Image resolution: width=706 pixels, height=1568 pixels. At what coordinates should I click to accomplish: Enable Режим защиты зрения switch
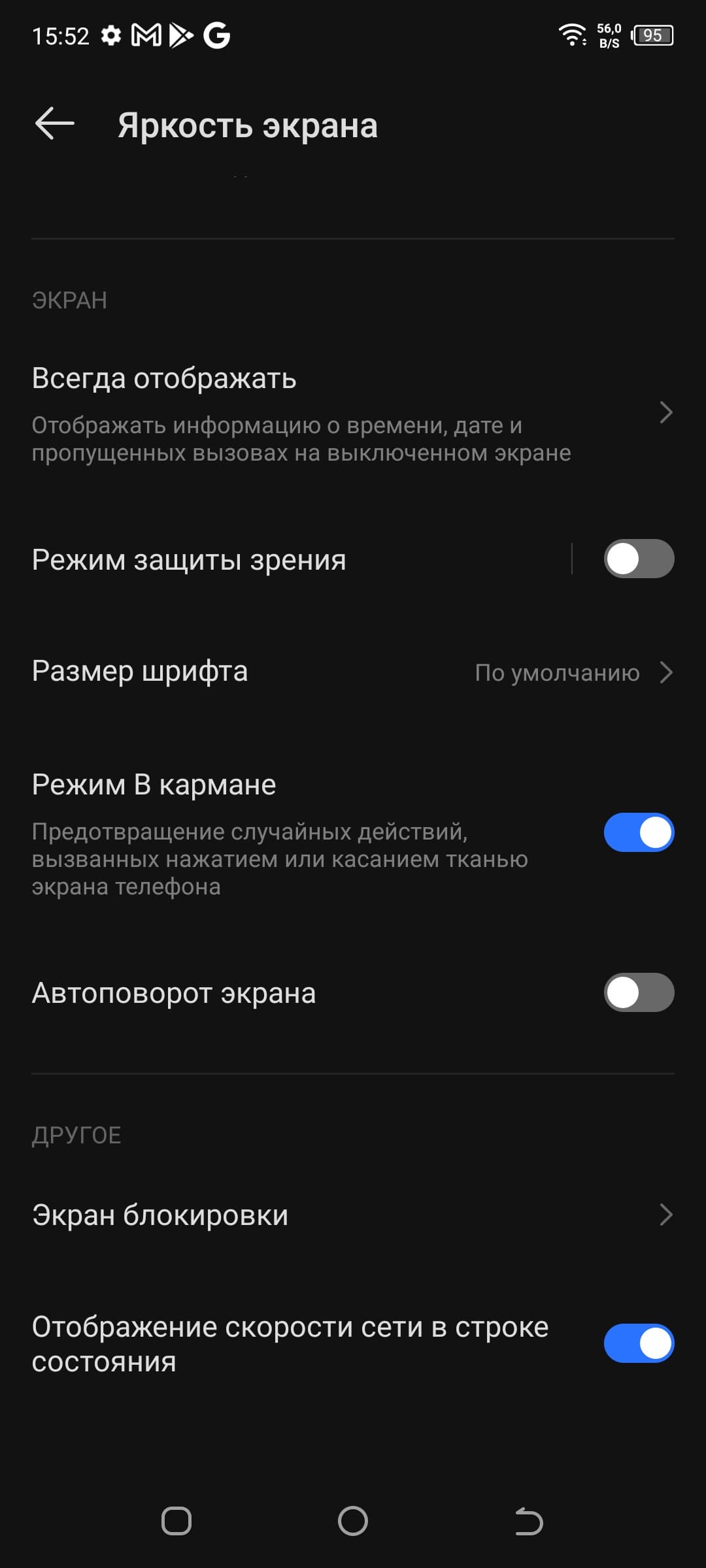[x=638, y=559]
